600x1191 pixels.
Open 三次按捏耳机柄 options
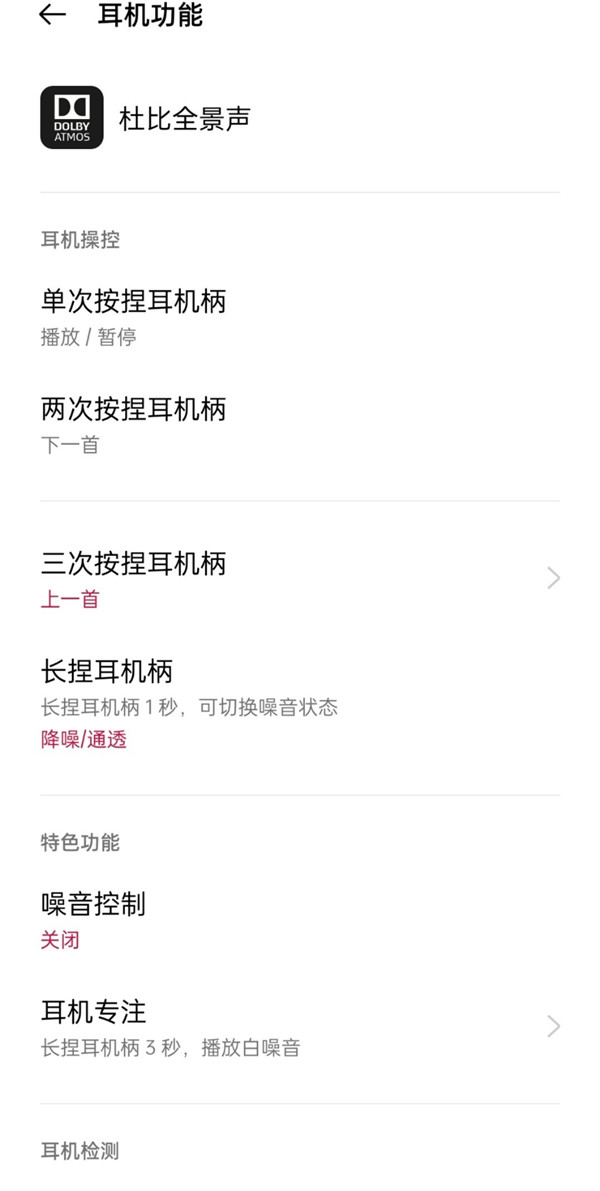pos(300,579)
